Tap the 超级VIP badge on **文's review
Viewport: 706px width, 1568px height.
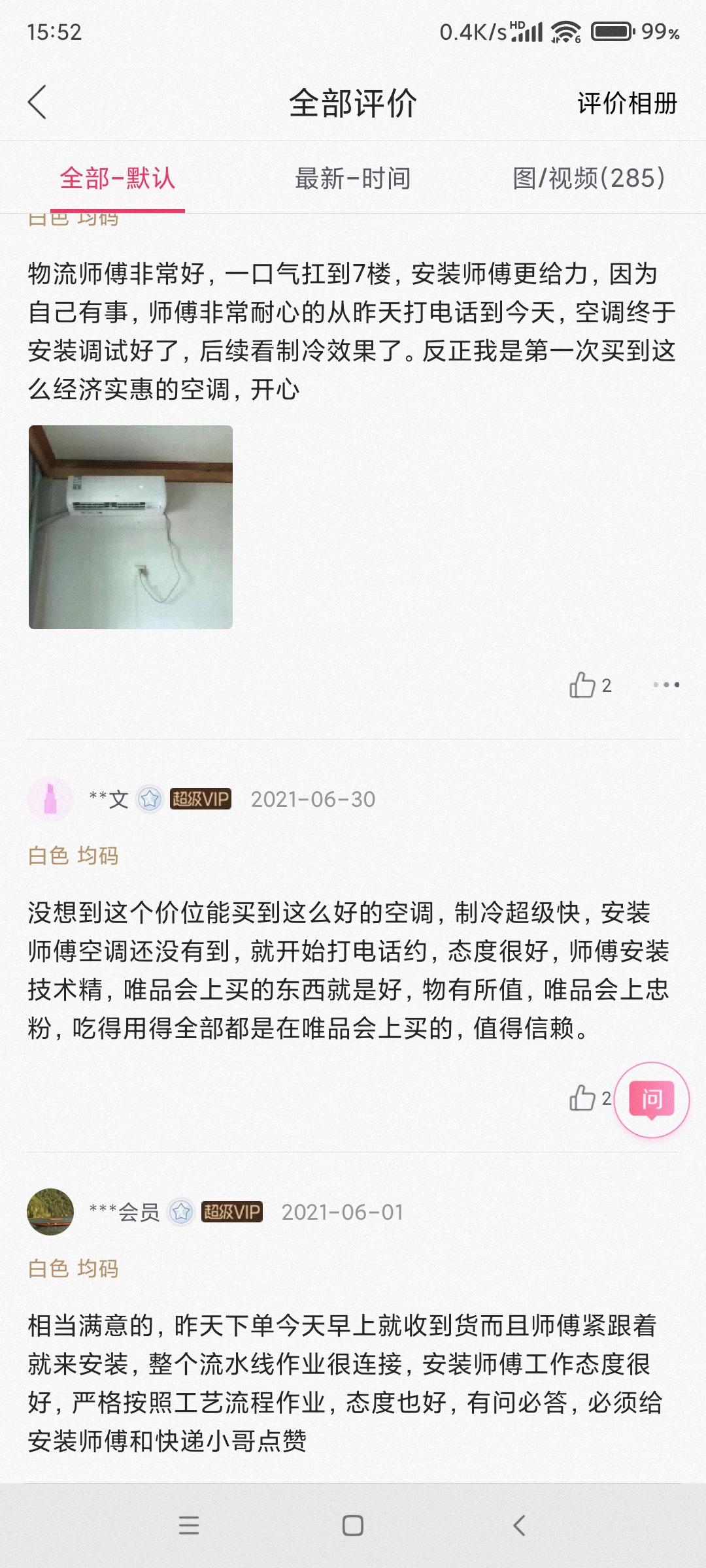coord(203,798)
